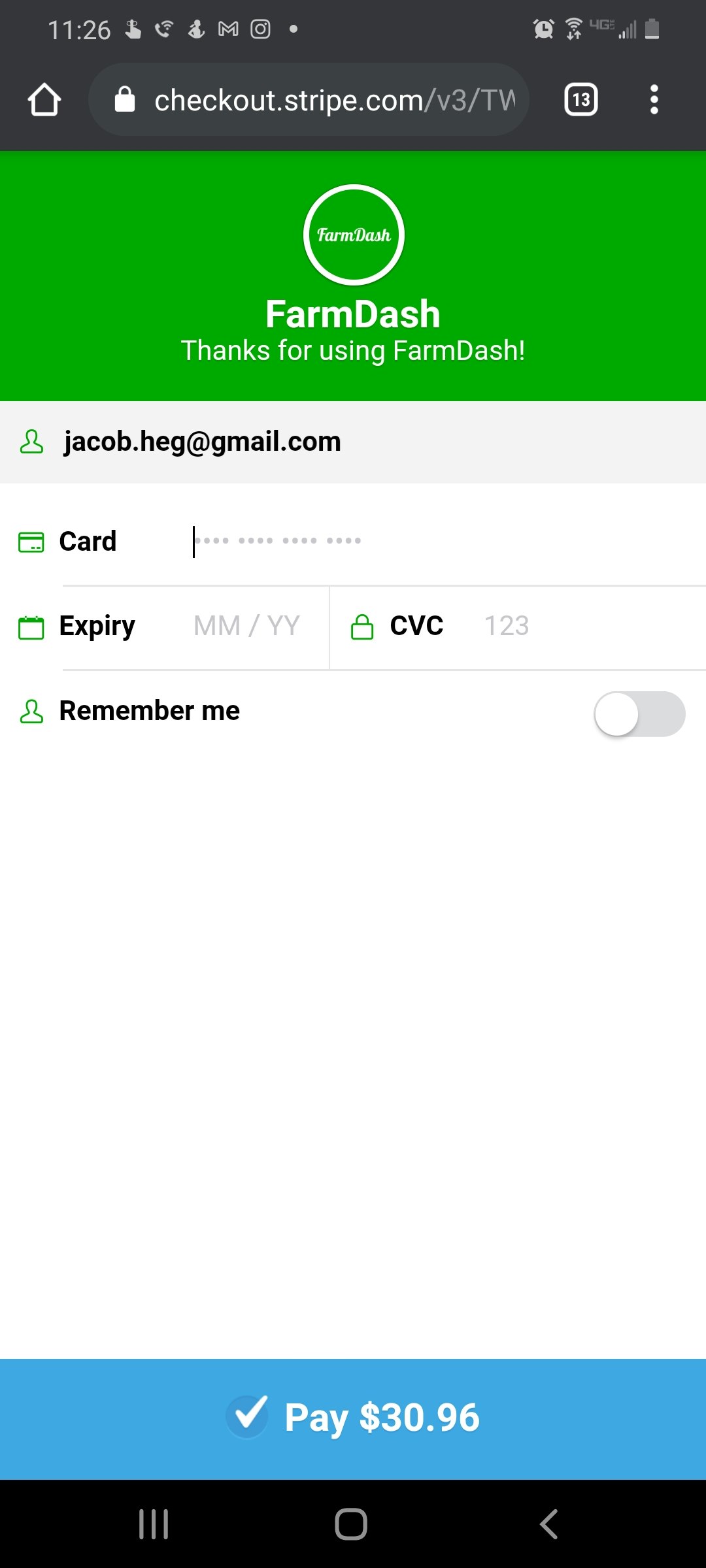
Task: Go back using system navigation
Action: 549,1524
